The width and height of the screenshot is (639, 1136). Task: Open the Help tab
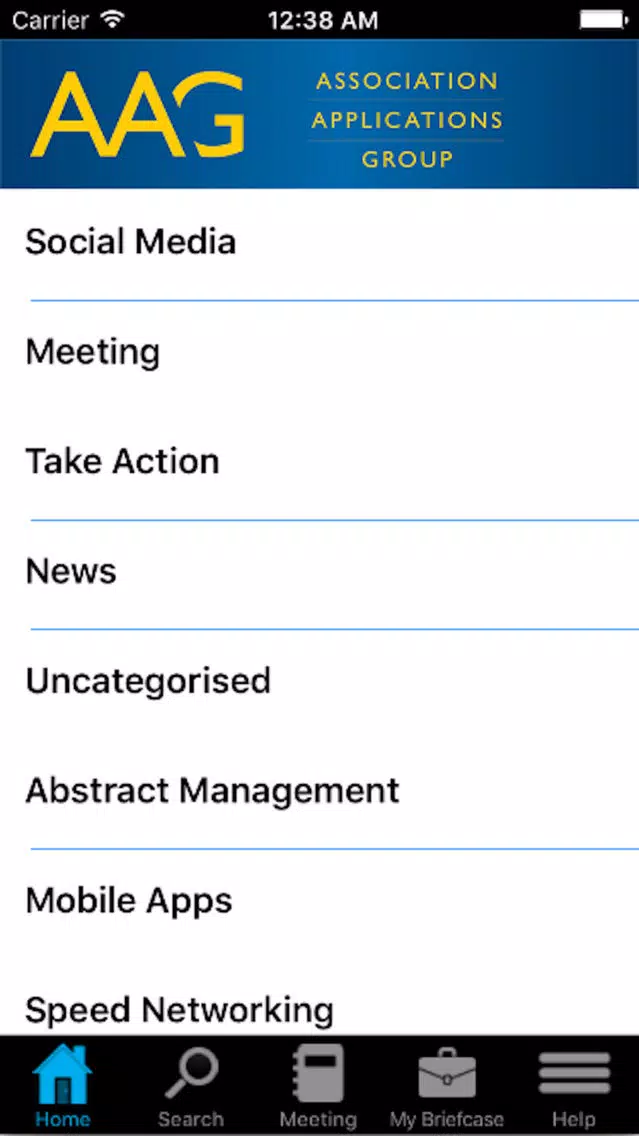575,1085
